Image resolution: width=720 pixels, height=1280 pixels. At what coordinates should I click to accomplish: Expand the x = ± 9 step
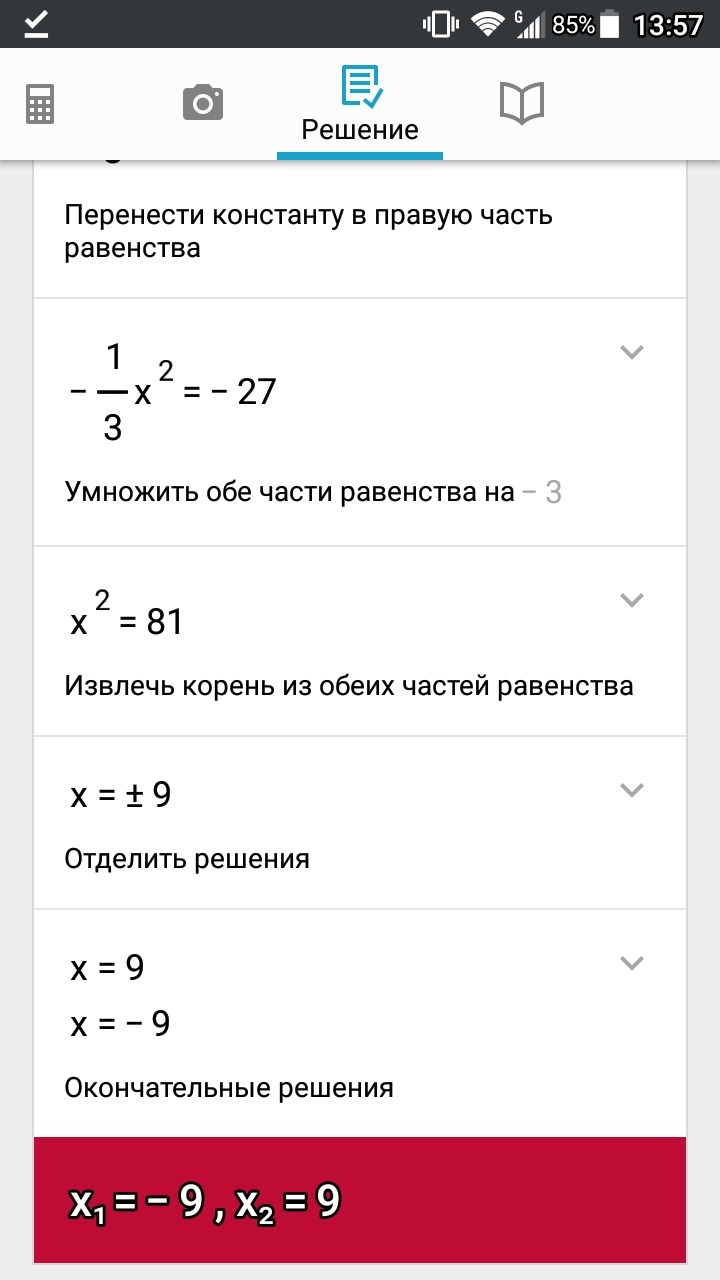click(631, 790)
